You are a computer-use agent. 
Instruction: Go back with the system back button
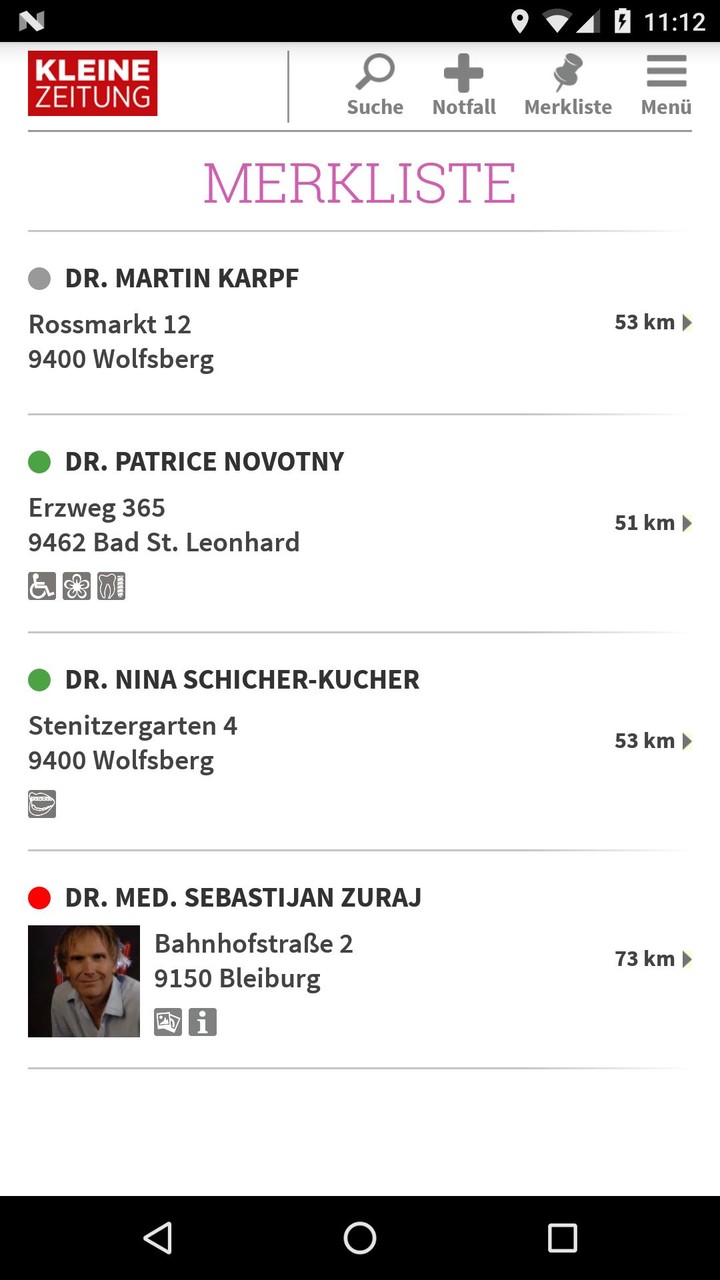(x=158, y=1238)
